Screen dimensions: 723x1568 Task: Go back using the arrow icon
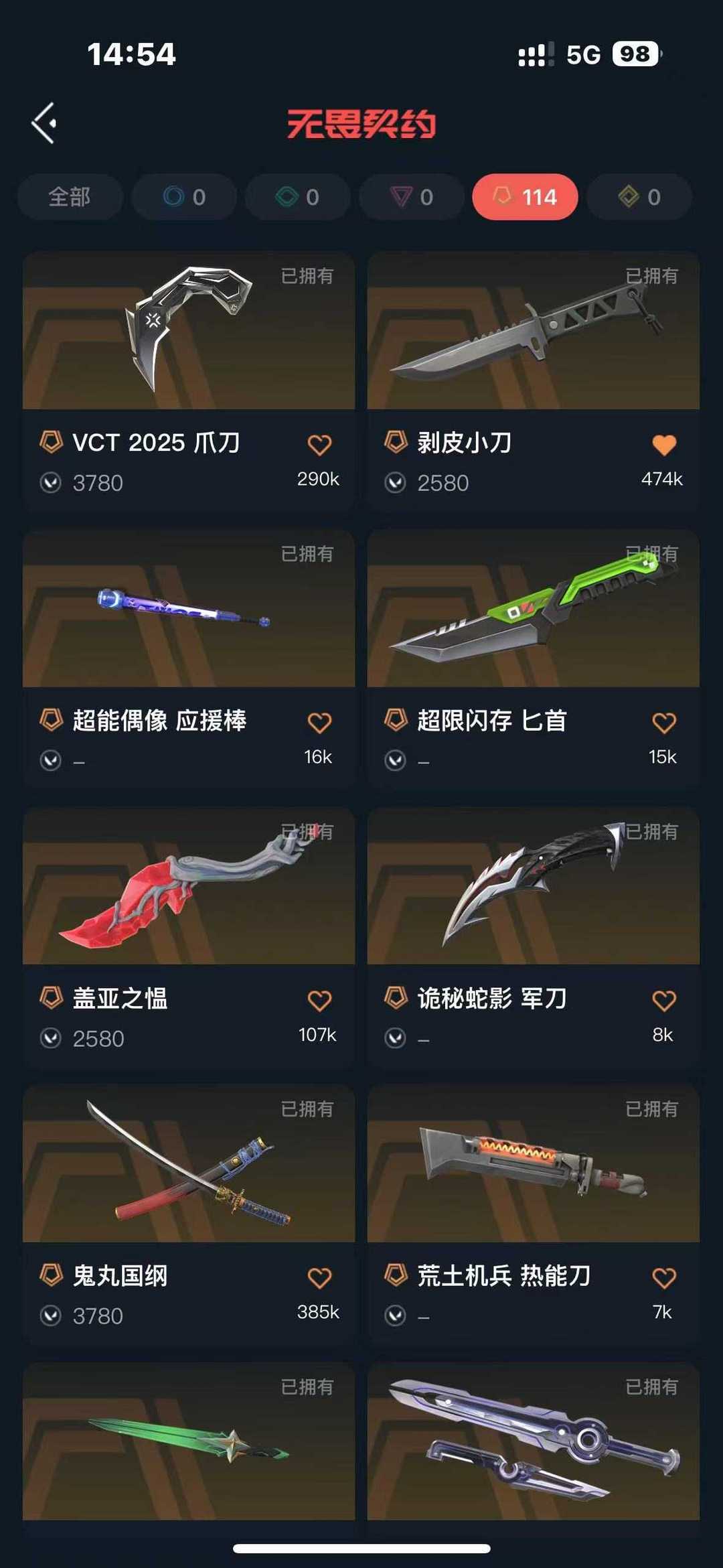coord(44,123)
